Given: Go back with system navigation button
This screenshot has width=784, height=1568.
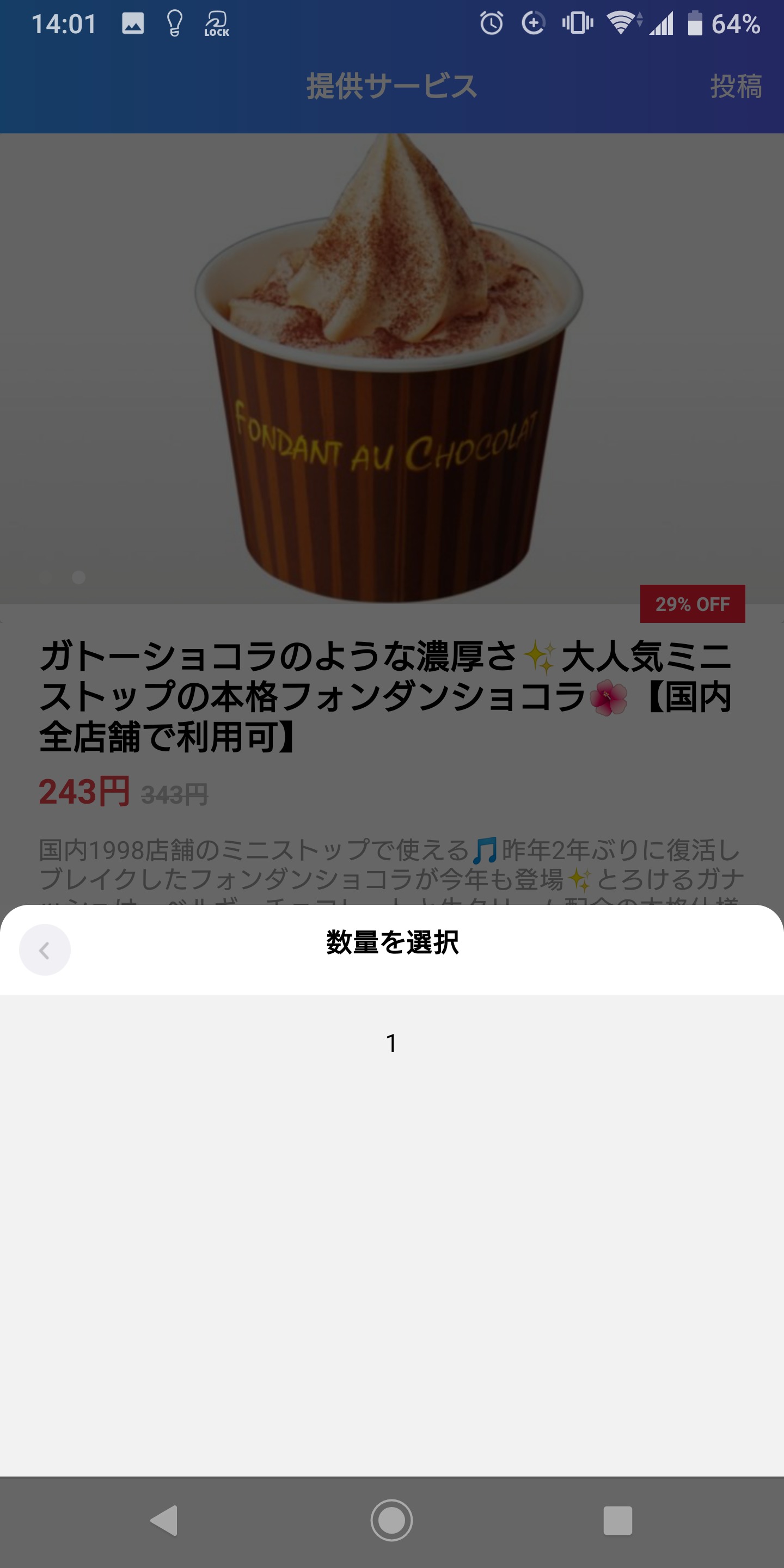Looking at the screenshot, I should [x=164, y=1521].
